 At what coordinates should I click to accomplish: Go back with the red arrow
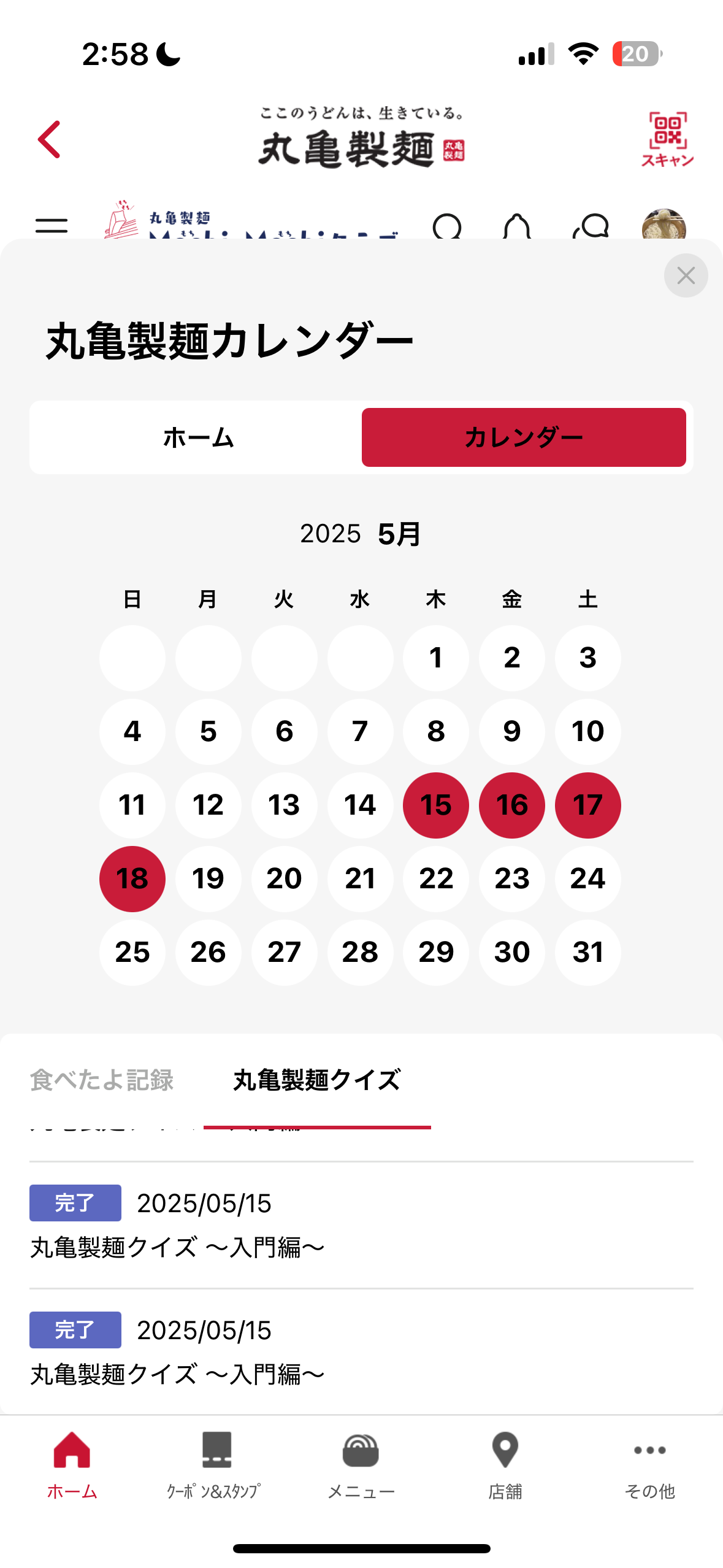coord(49,139)
